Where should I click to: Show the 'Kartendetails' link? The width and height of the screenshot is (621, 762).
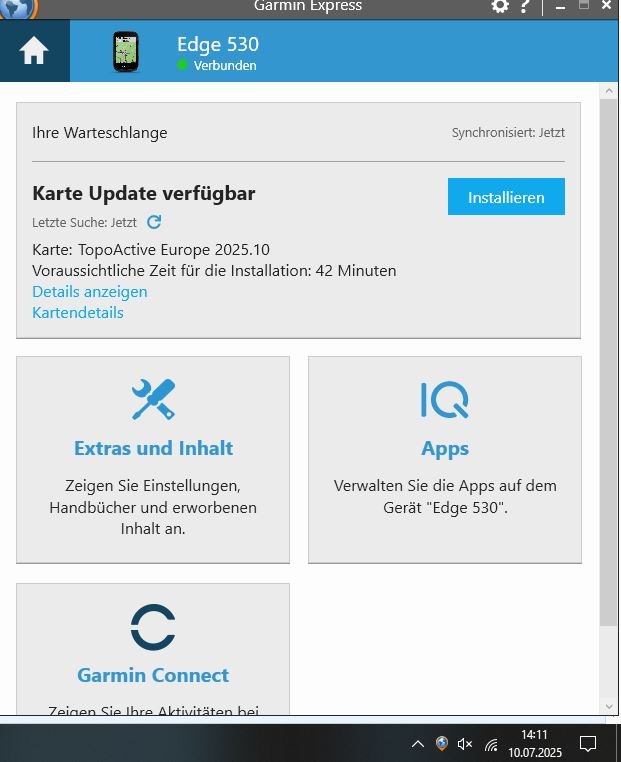[78, 313]
